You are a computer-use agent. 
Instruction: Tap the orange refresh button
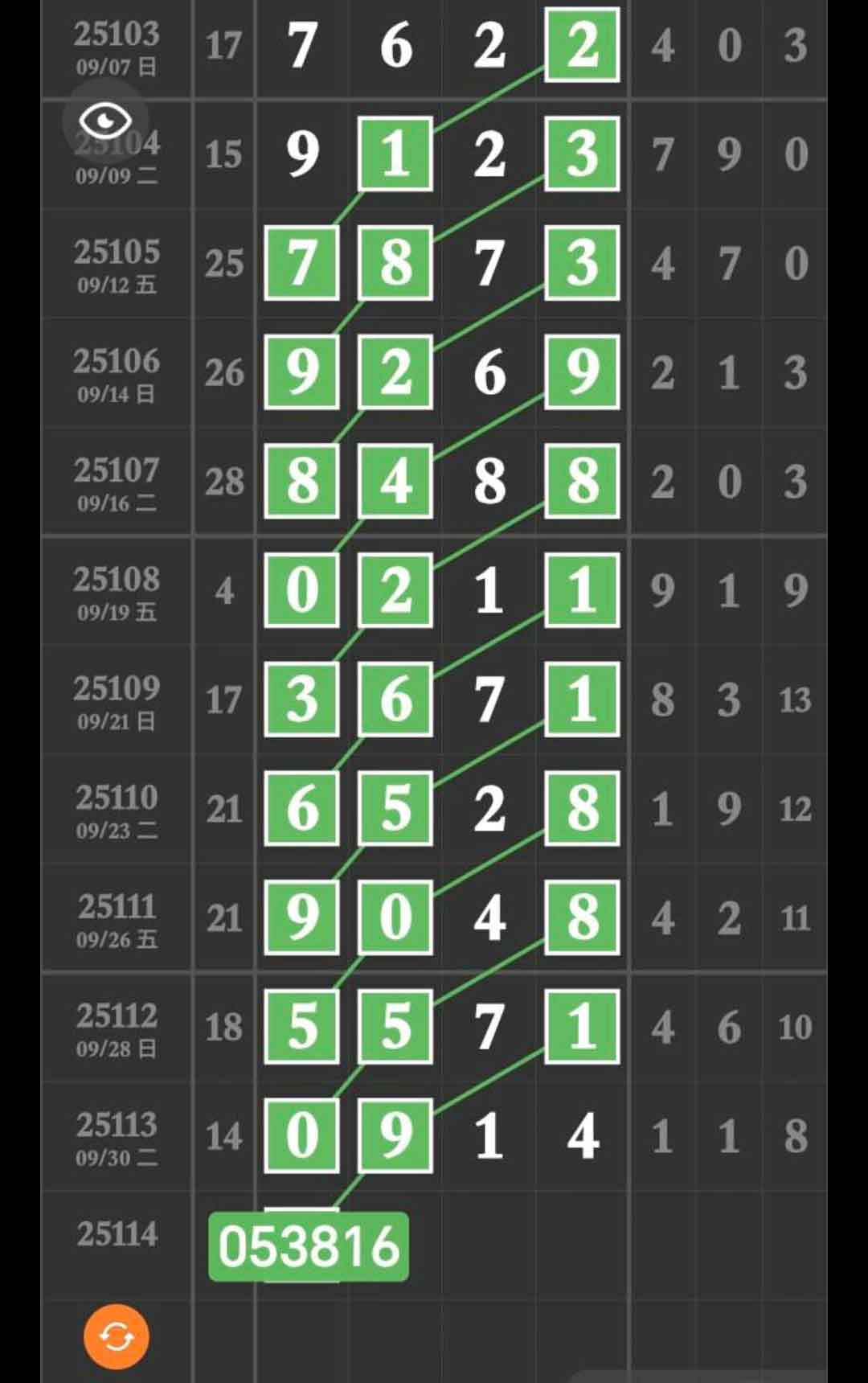click(117, 1336)
